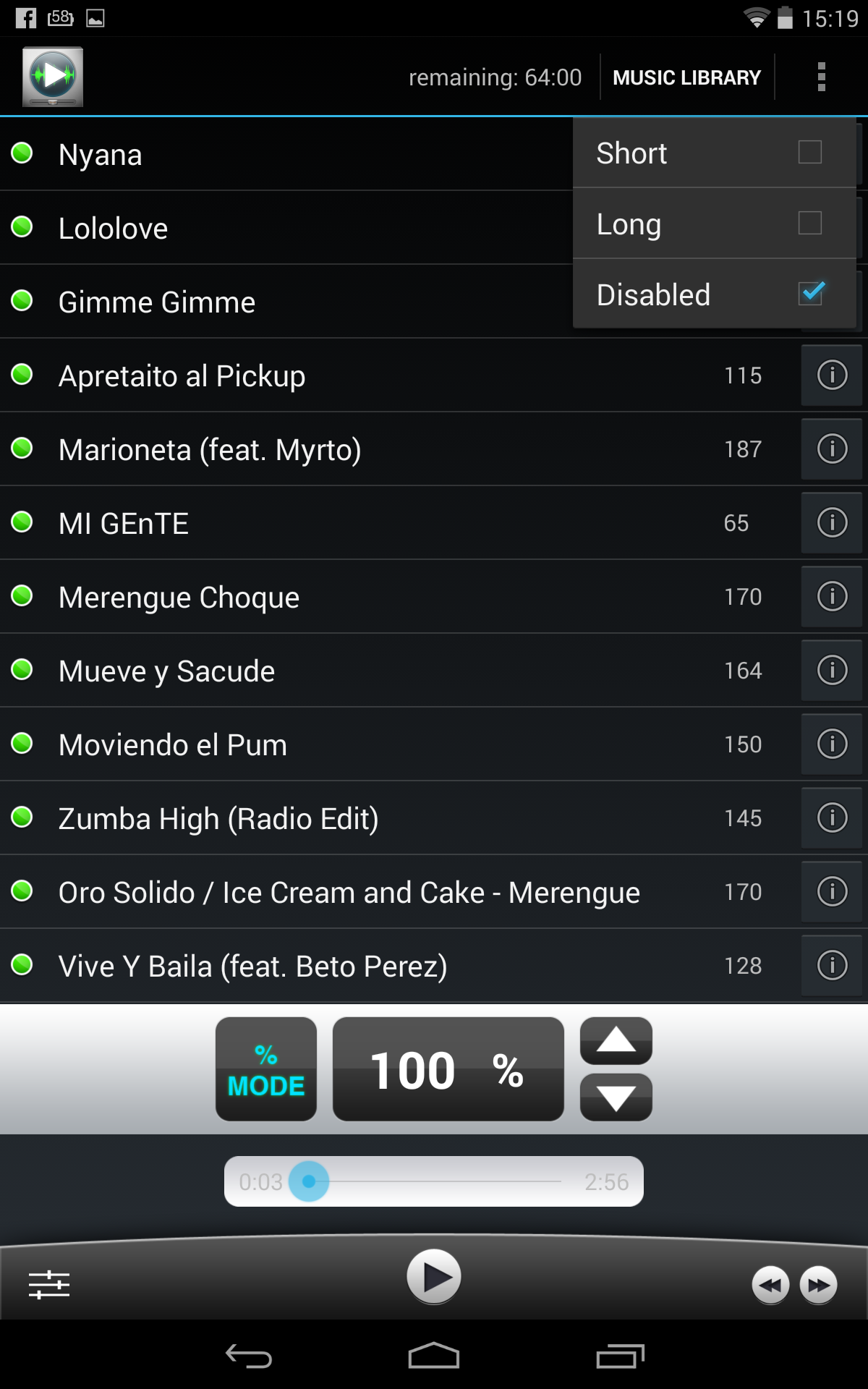868x1389 pixels.
Task: Show info for Apretaito al Pickup
Action: 832,375
